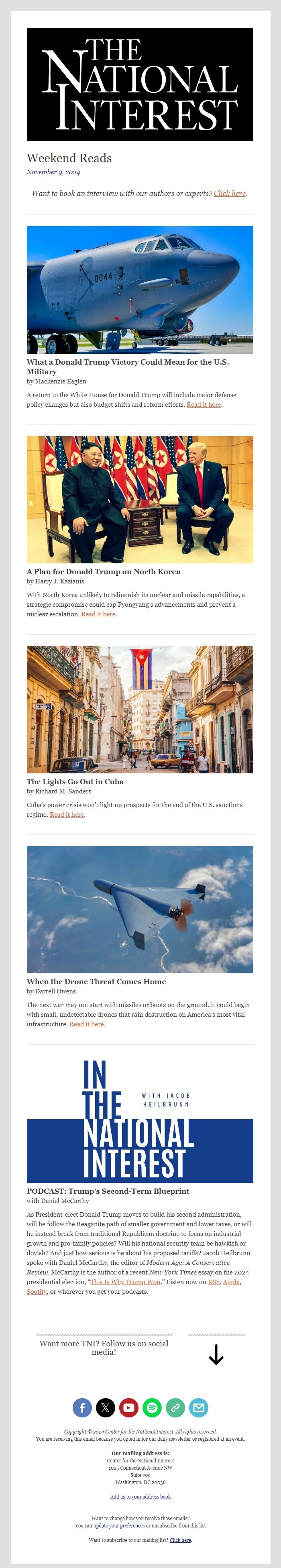
Task: Open the podcast on Apple link
Action: pos(231,1282)
